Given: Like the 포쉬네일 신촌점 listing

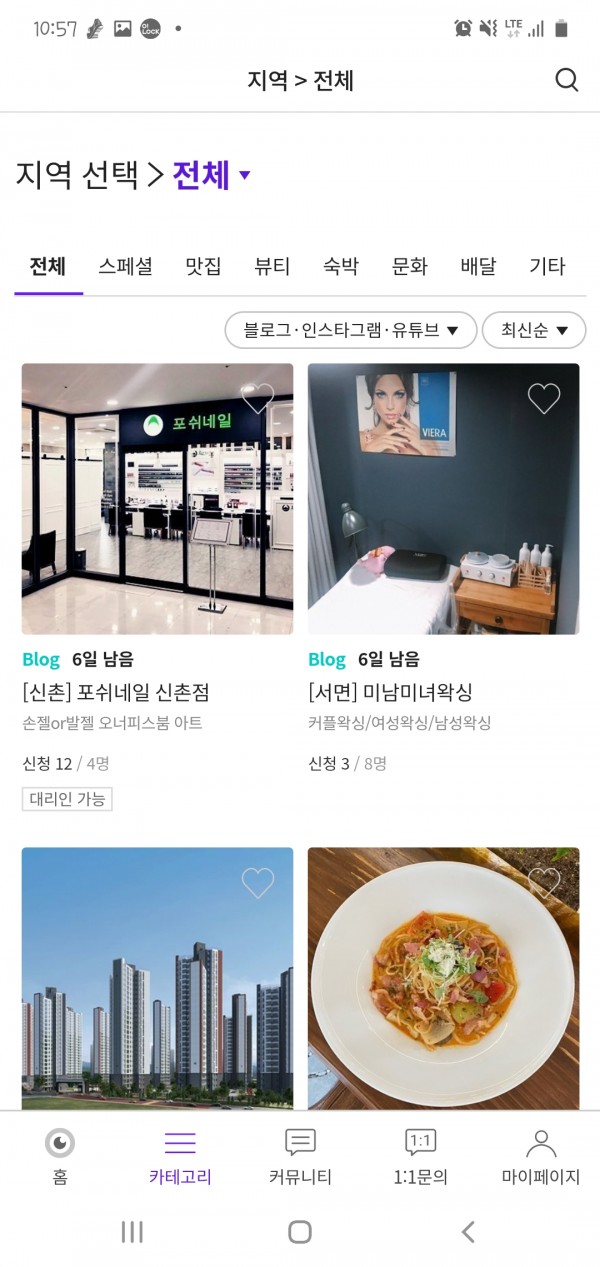Looking at the screenshot, I should point(258,398).
